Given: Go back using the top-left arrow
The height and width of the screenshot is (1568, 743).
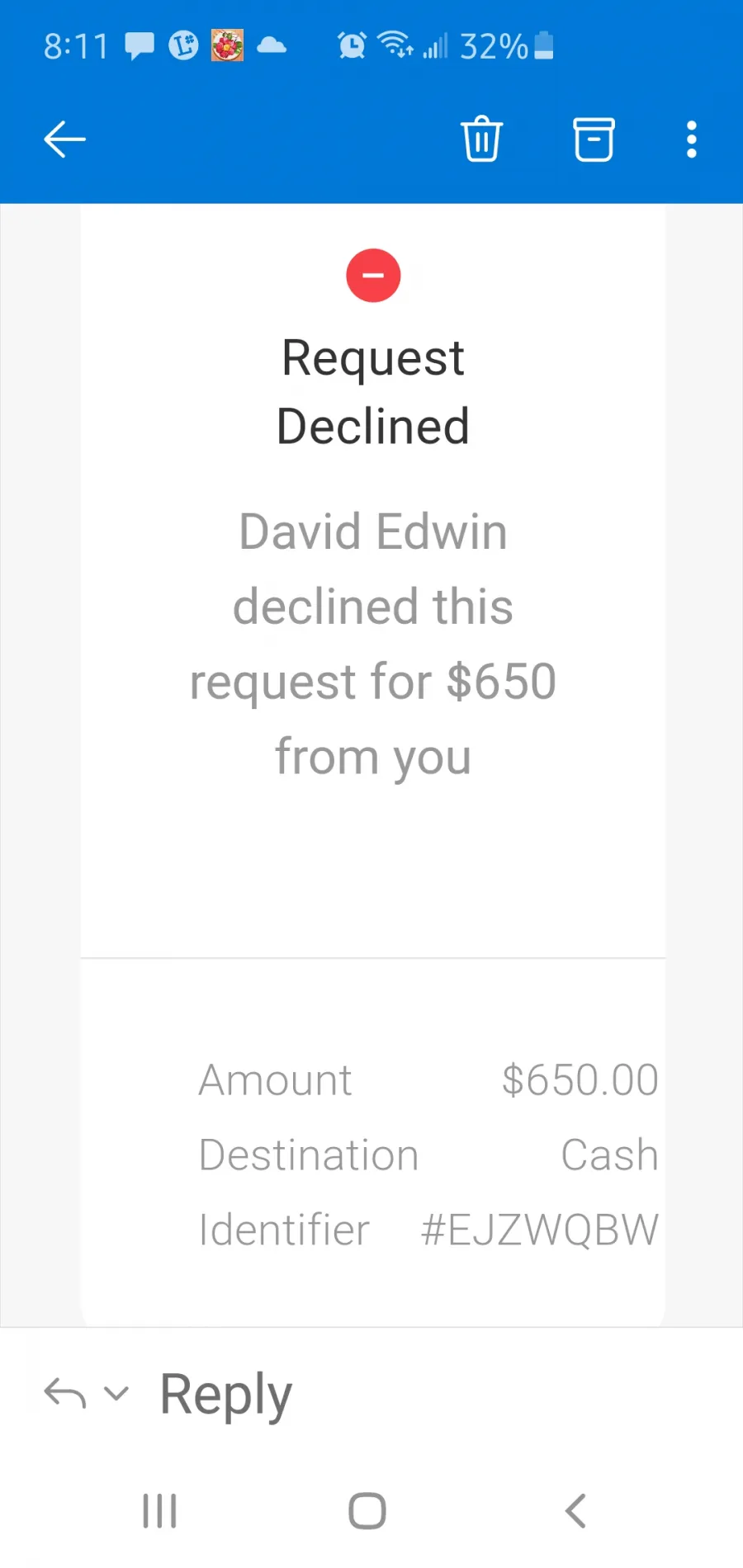Looking at the screenshot, I should pos(64,139).
